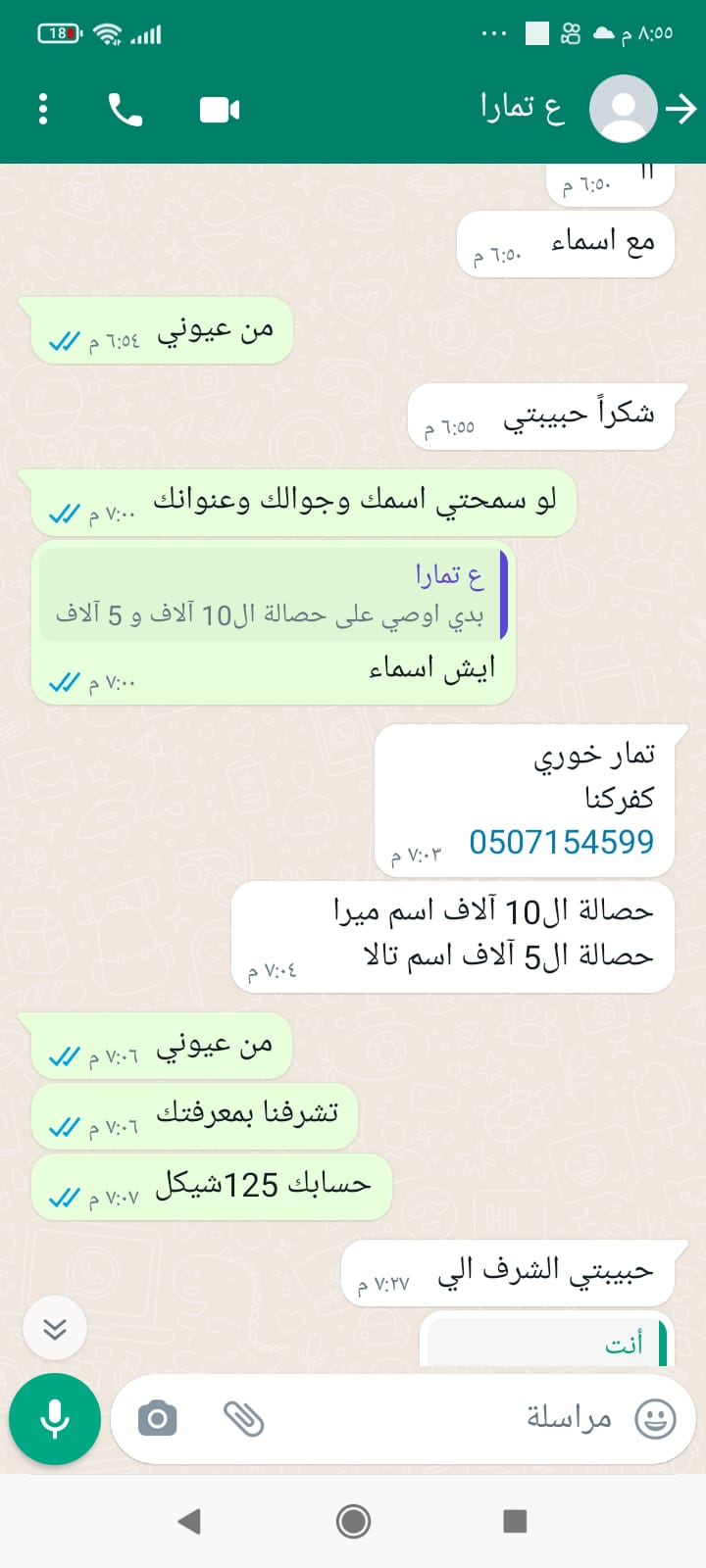Jump to latest messages
The height and width of the screenshot is (1568, 706).
[x=55, y=1329]
